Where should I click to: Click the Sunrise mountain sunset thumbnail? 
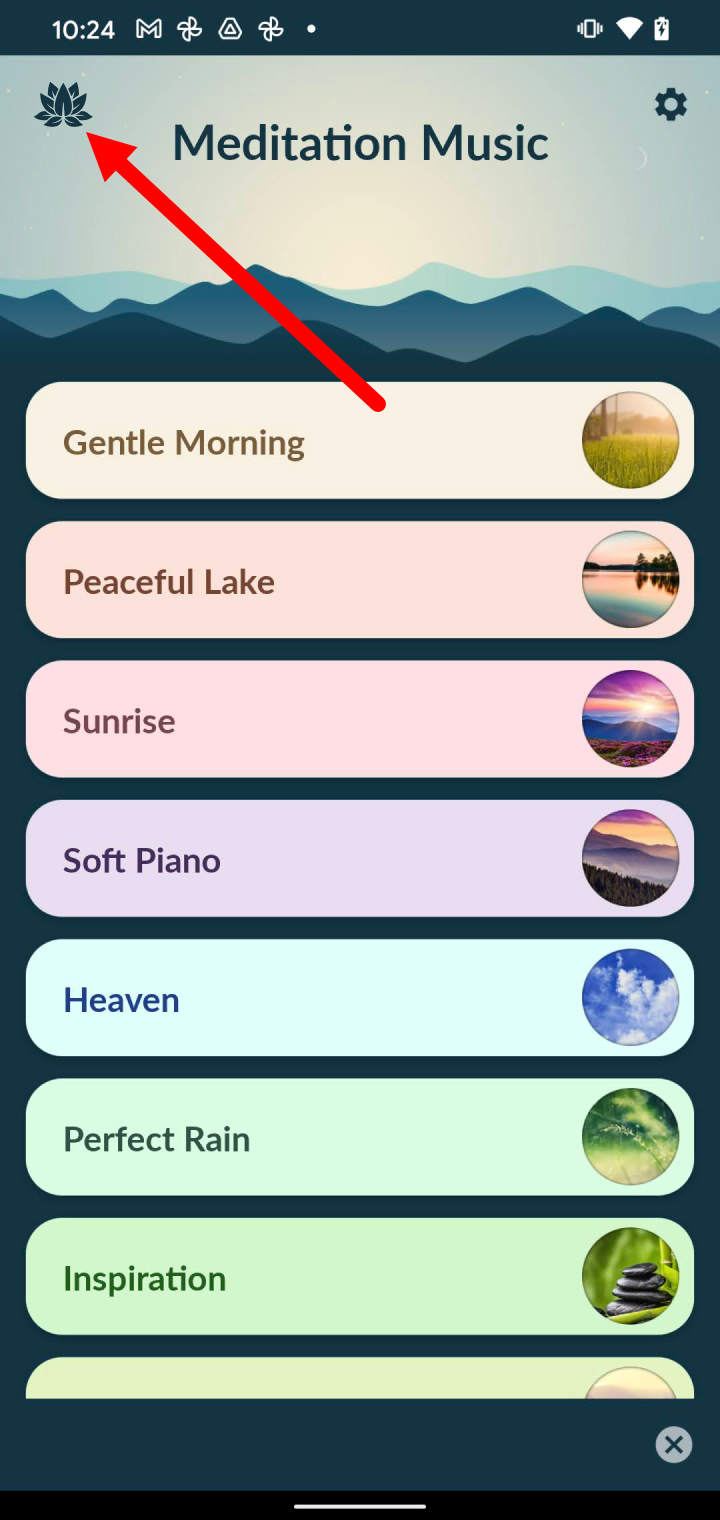tap(630, 719)
